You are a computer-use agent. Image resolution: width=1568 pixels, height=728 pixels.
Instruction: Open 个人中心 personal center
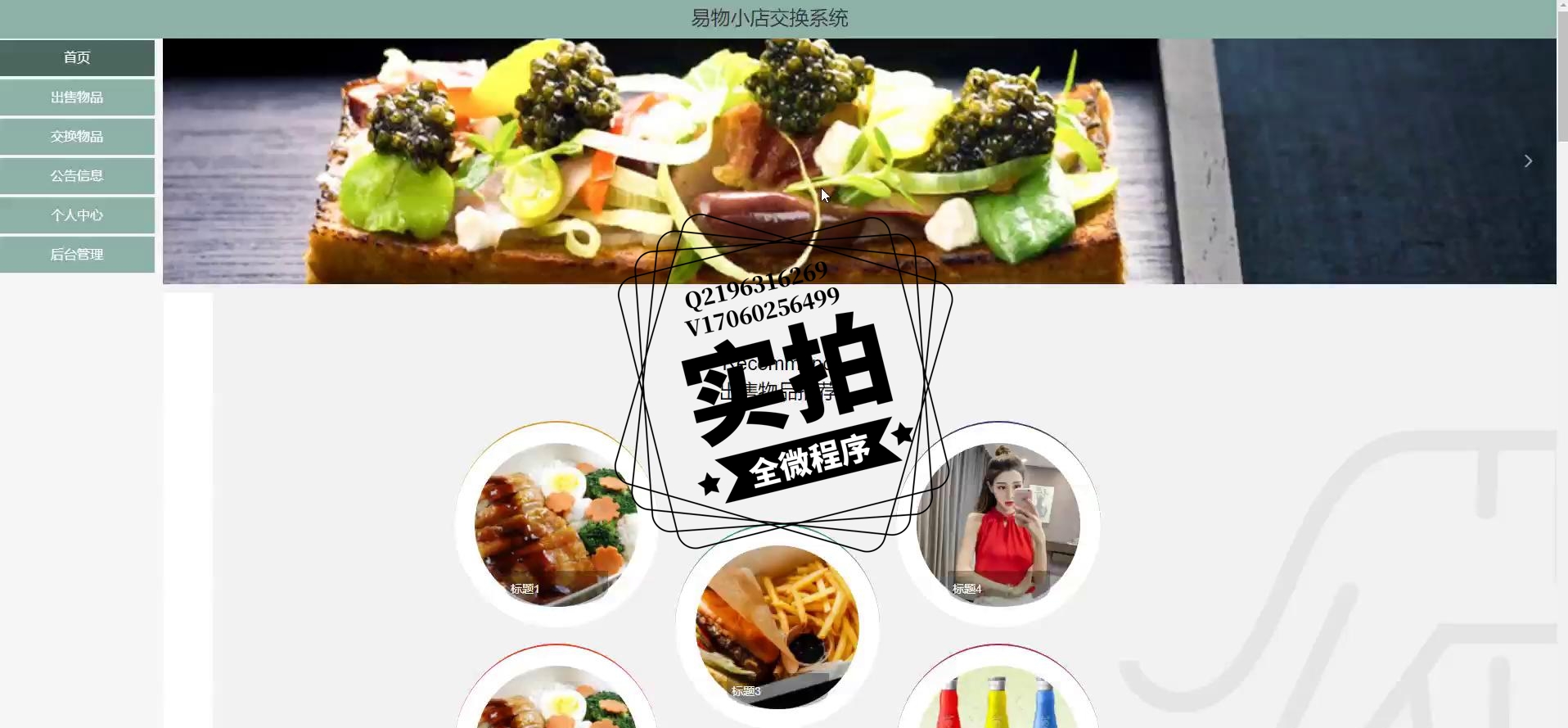[77, 215]
